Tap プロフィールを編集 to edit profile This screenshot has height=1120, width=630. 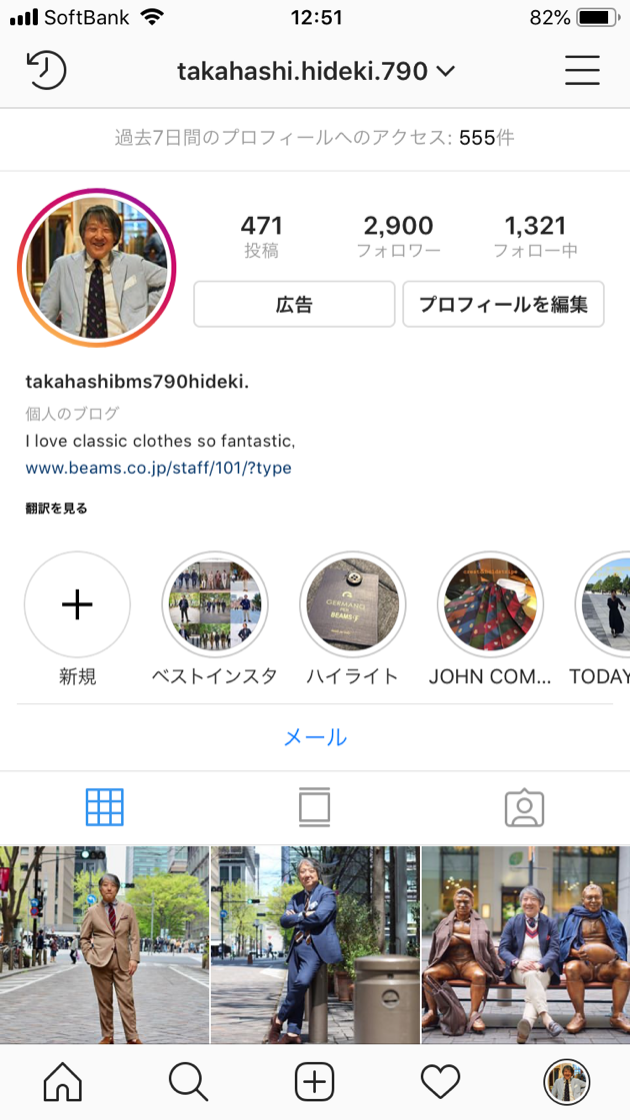coord(503,304)
